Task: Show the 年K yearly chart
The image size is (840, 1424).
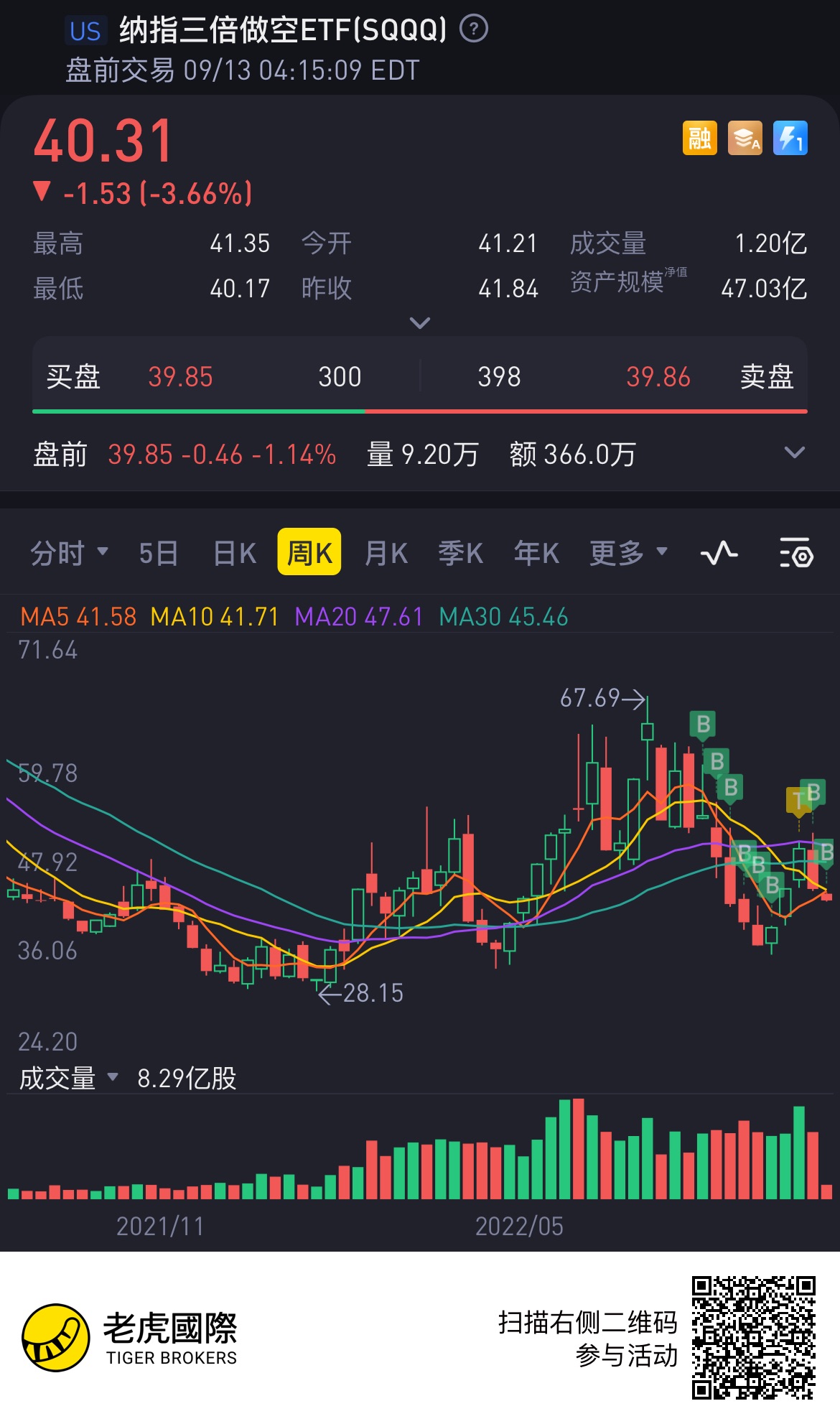Action: pyautogui.click(x=536, y=553)
